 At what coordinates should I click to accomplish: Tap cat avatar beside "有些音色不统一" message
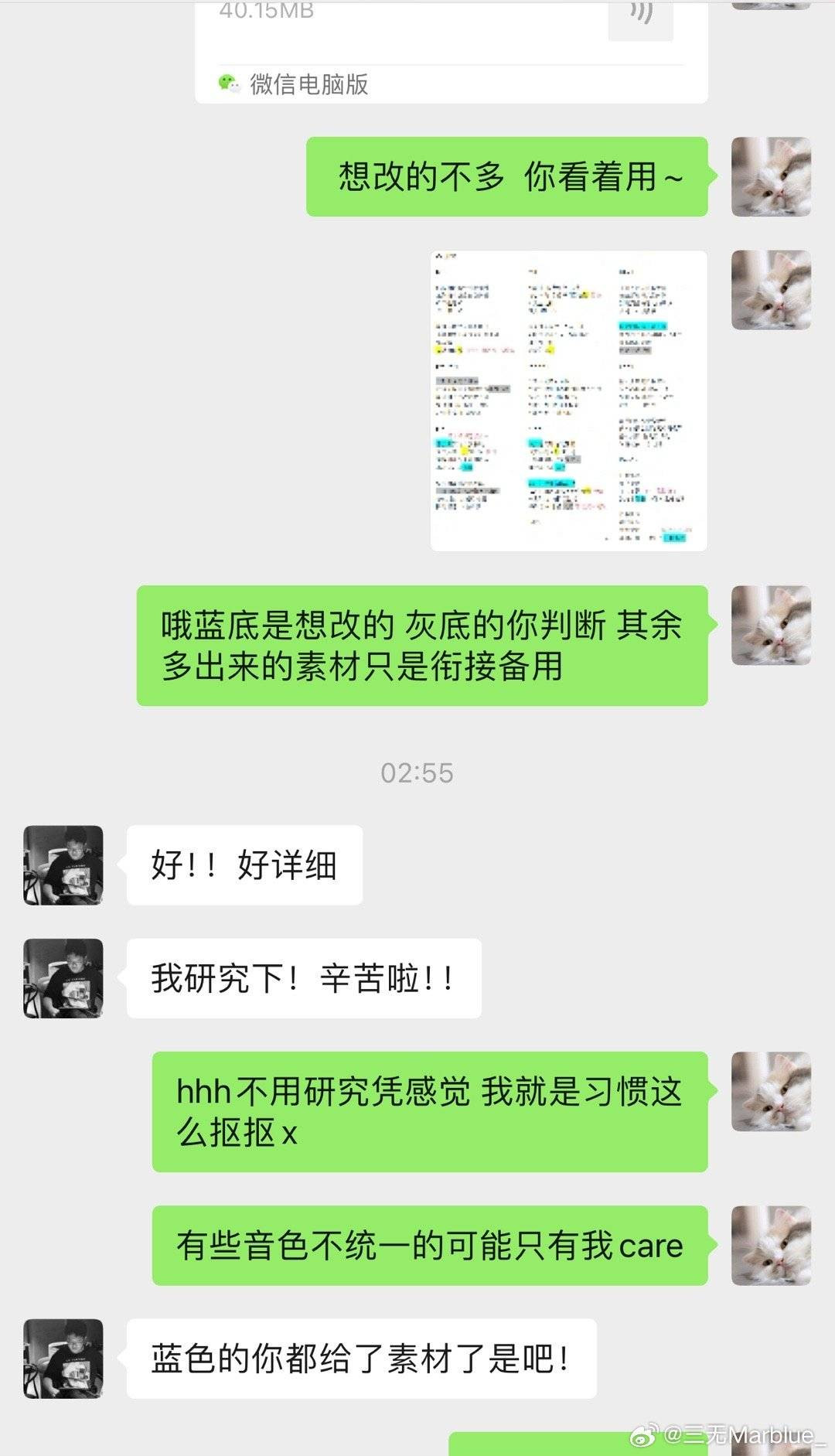click(x=771, y=1245)
